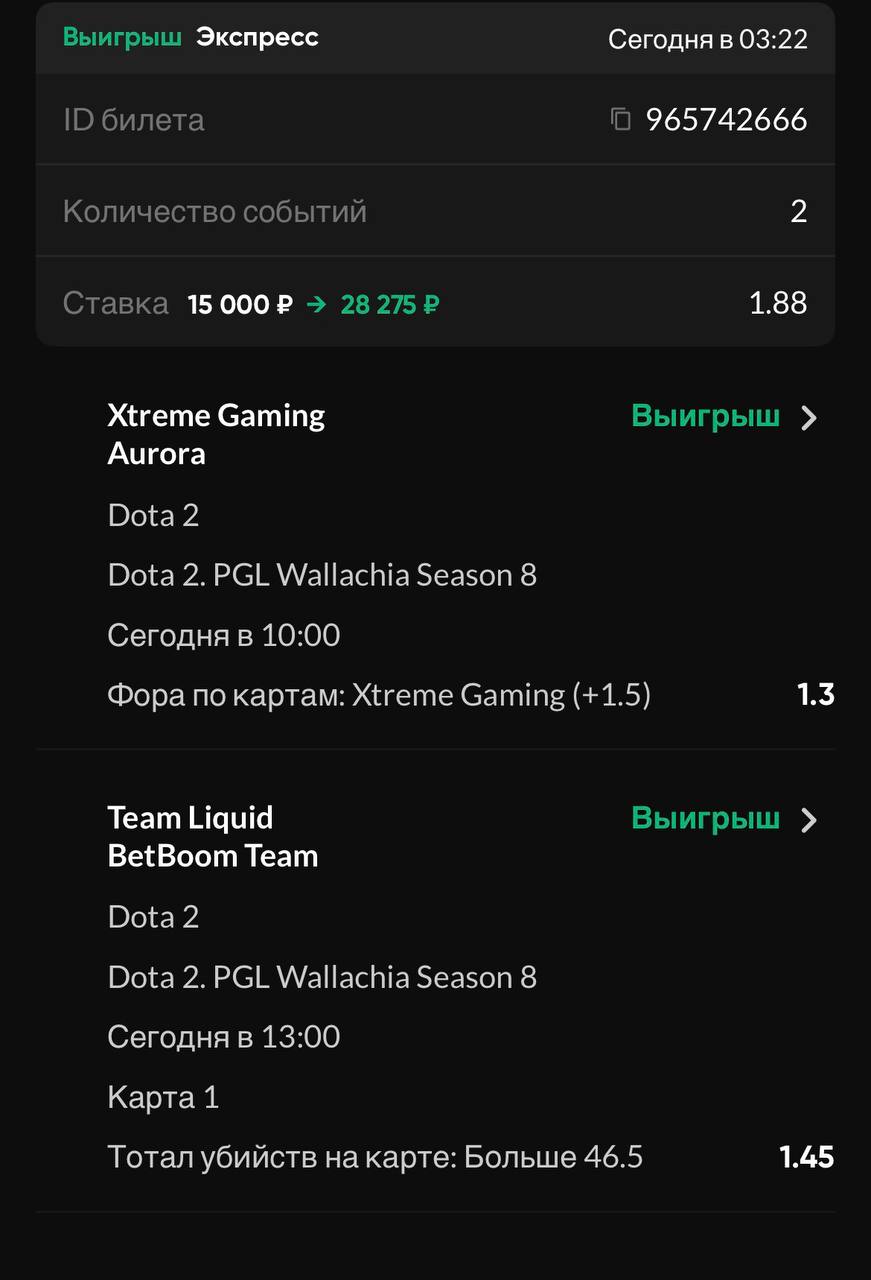This screenshot has width=871, height=1280.
Task: Copy the ticket ID 965742666
Action: (621, 120)
